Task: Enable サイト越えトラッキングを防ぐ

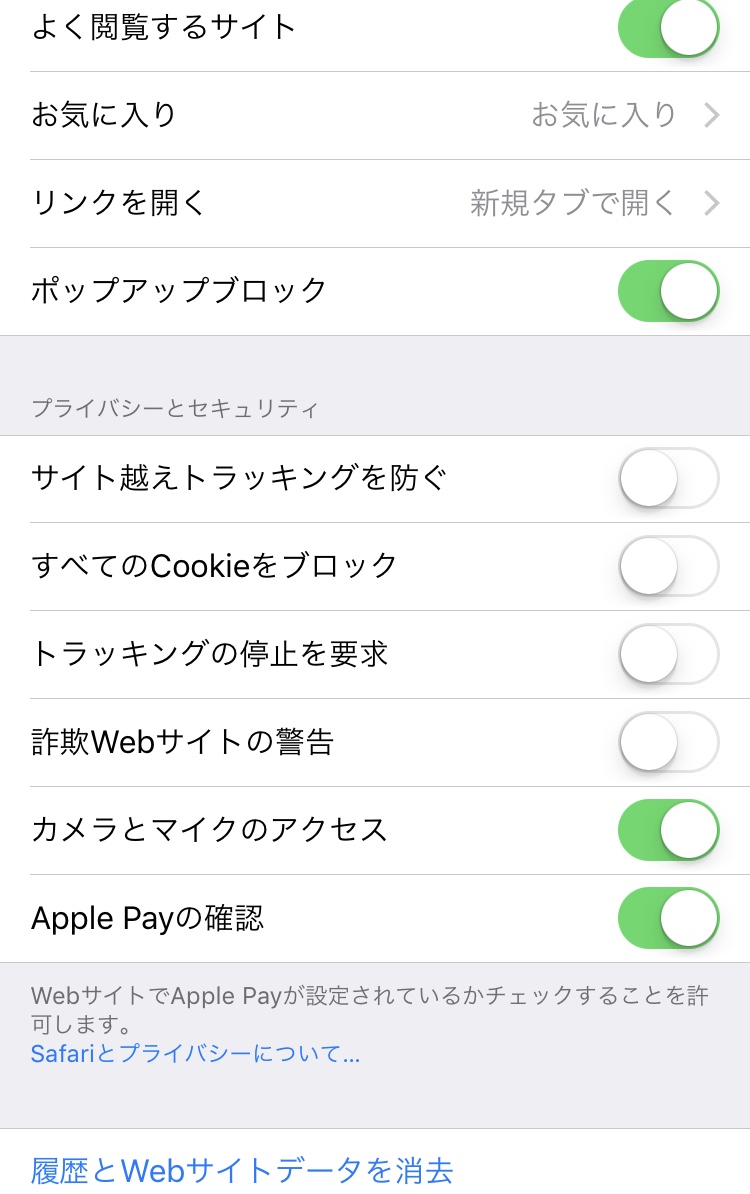Action: click(x=668, y=478)
